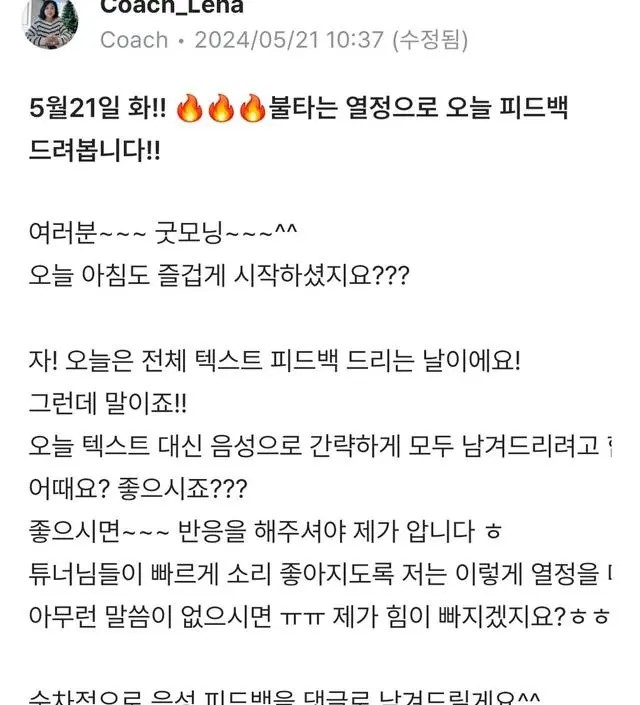
Task: Open Coach_Lena's profile picture
Action: pyautogui.click(x=51, y=22)
